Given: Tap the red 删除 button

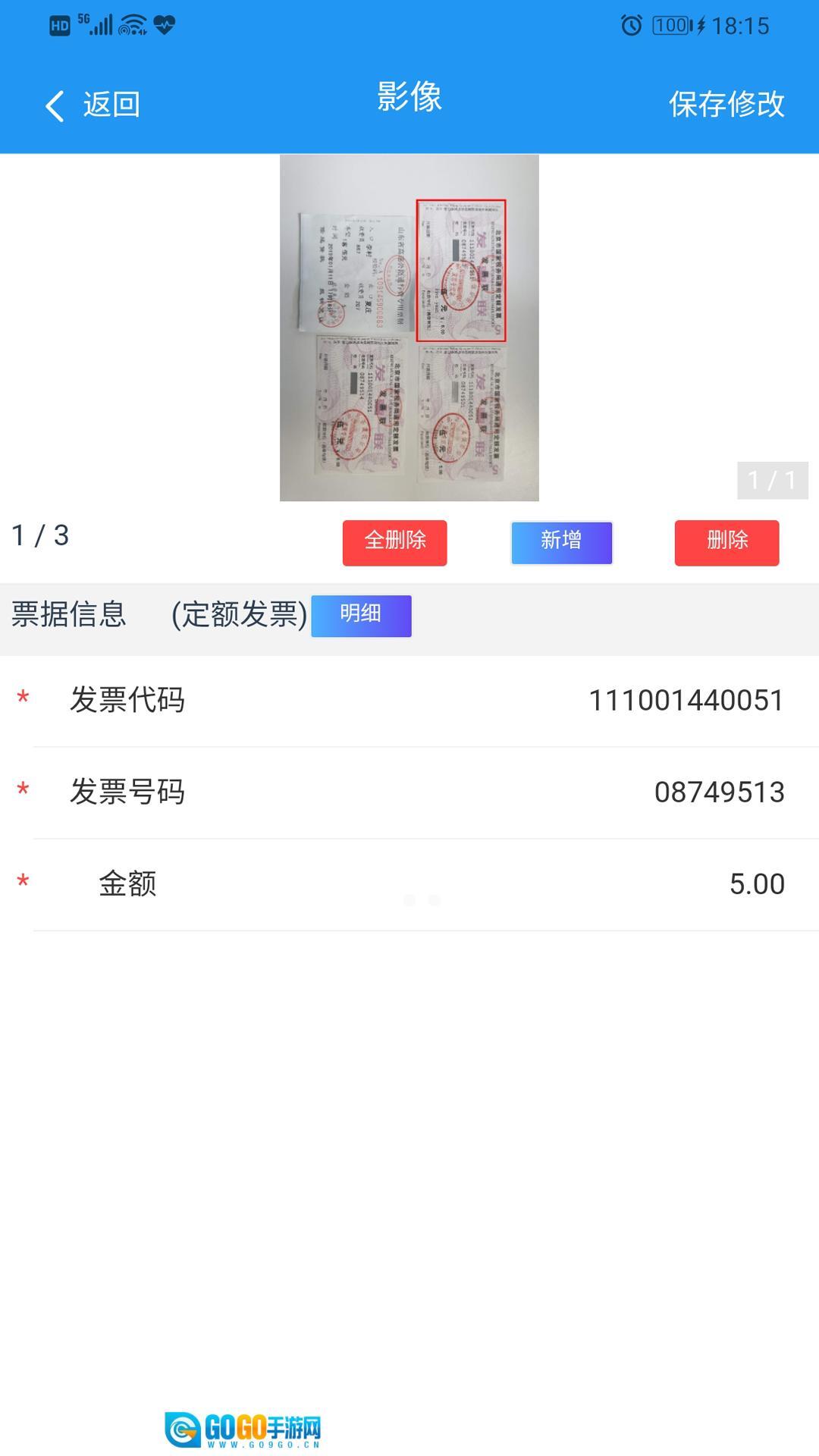Looking at the screenshot, I should click(726, 542).
